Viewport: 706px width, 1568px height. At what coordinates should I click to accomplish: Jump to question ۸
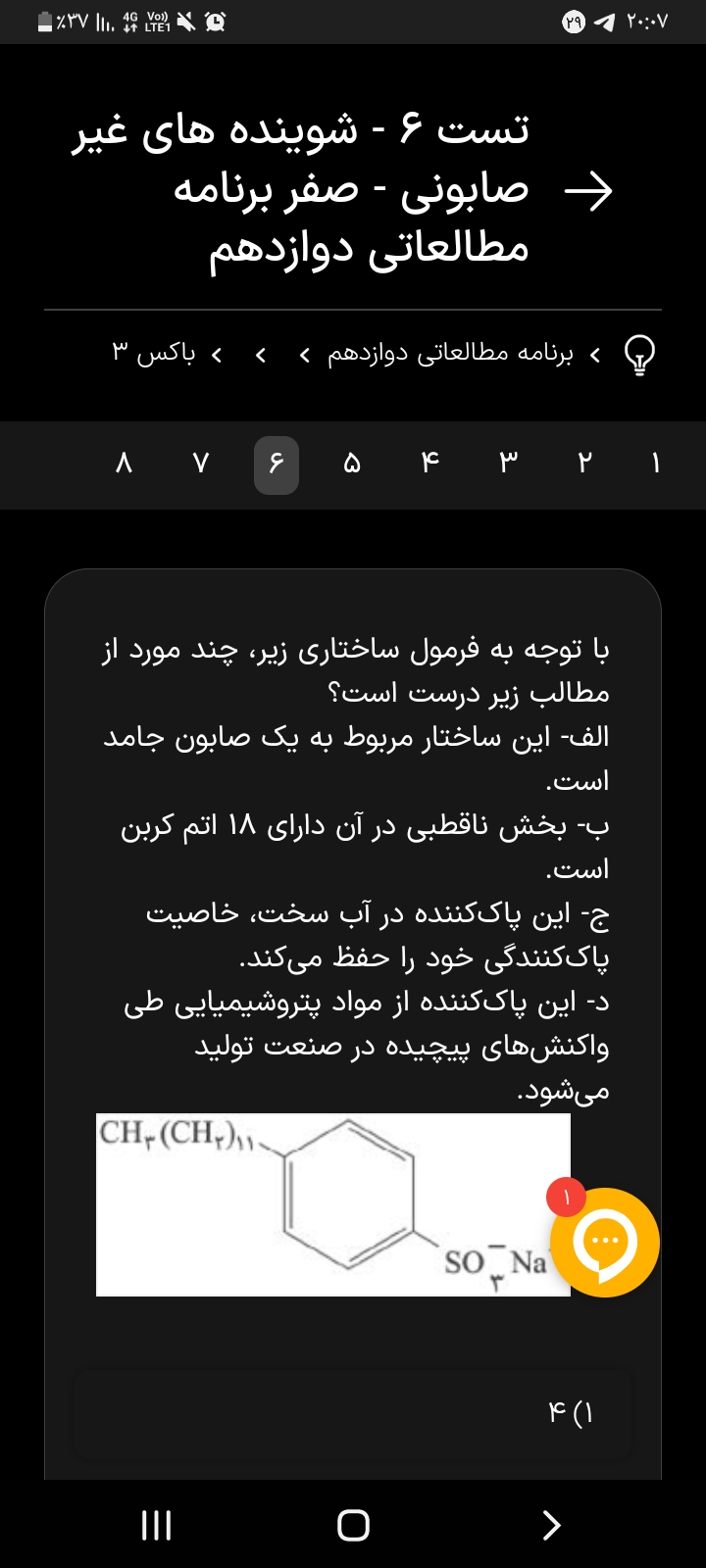point(124,464)
